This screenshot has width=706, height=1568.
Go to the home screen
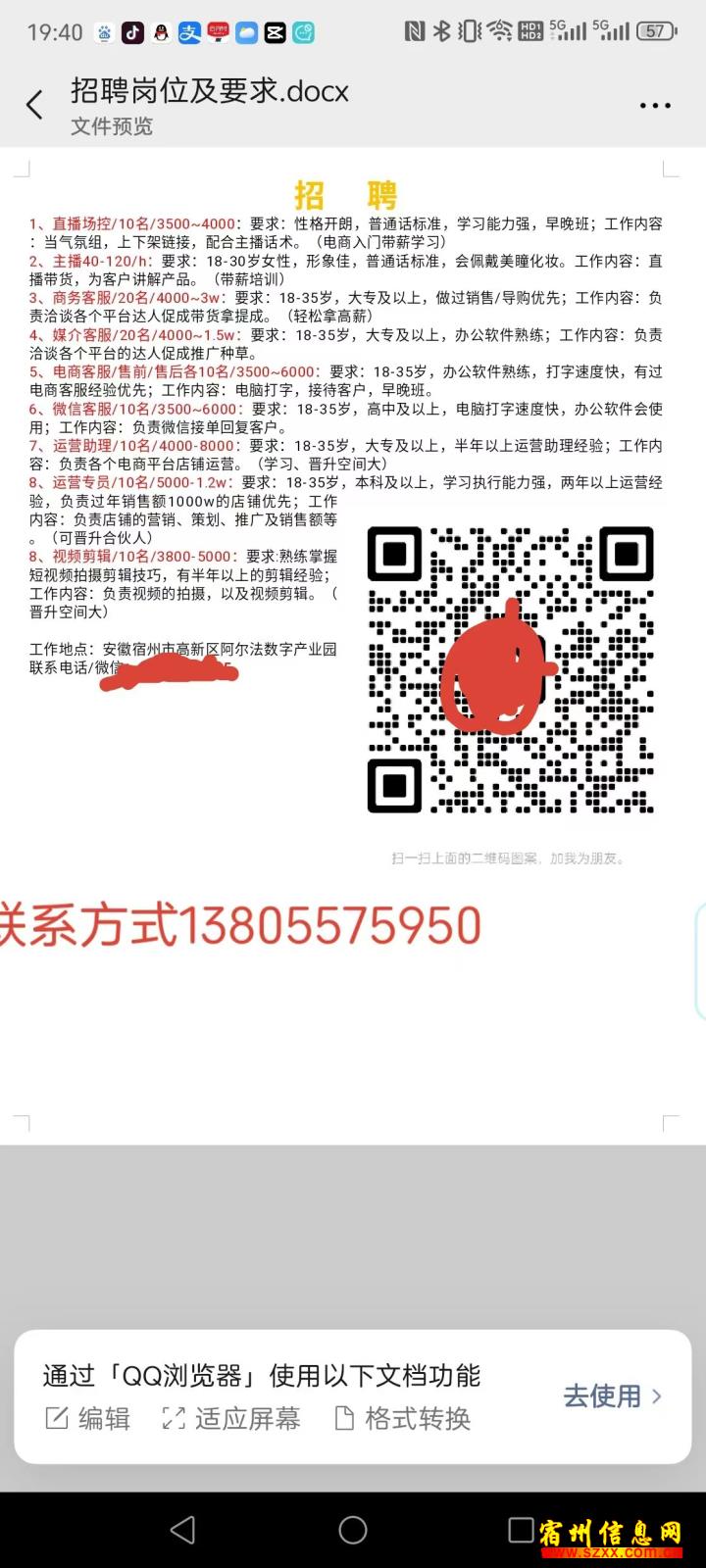[353, 1530]
